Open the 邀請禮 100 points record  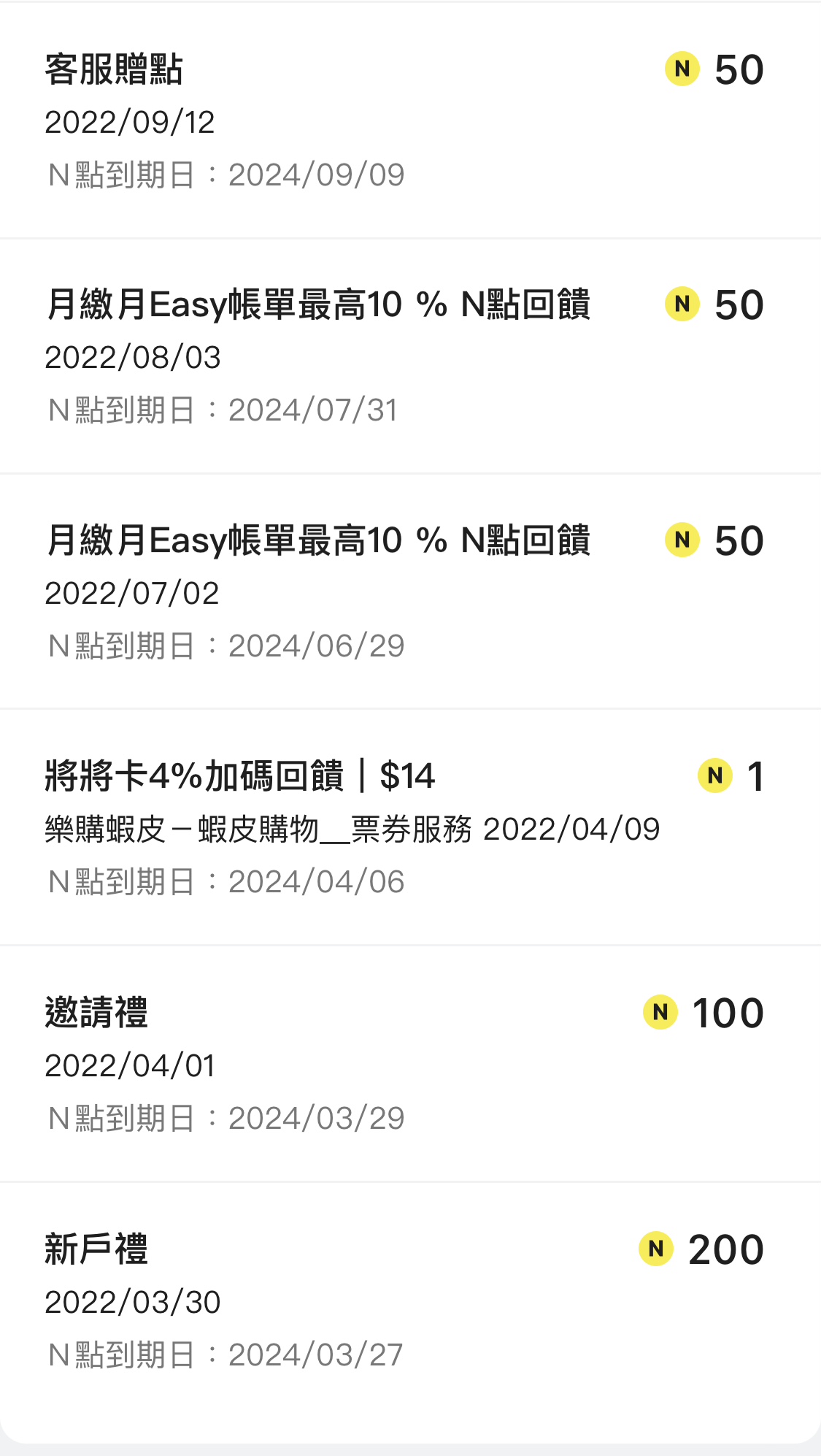click(410, 1065)
